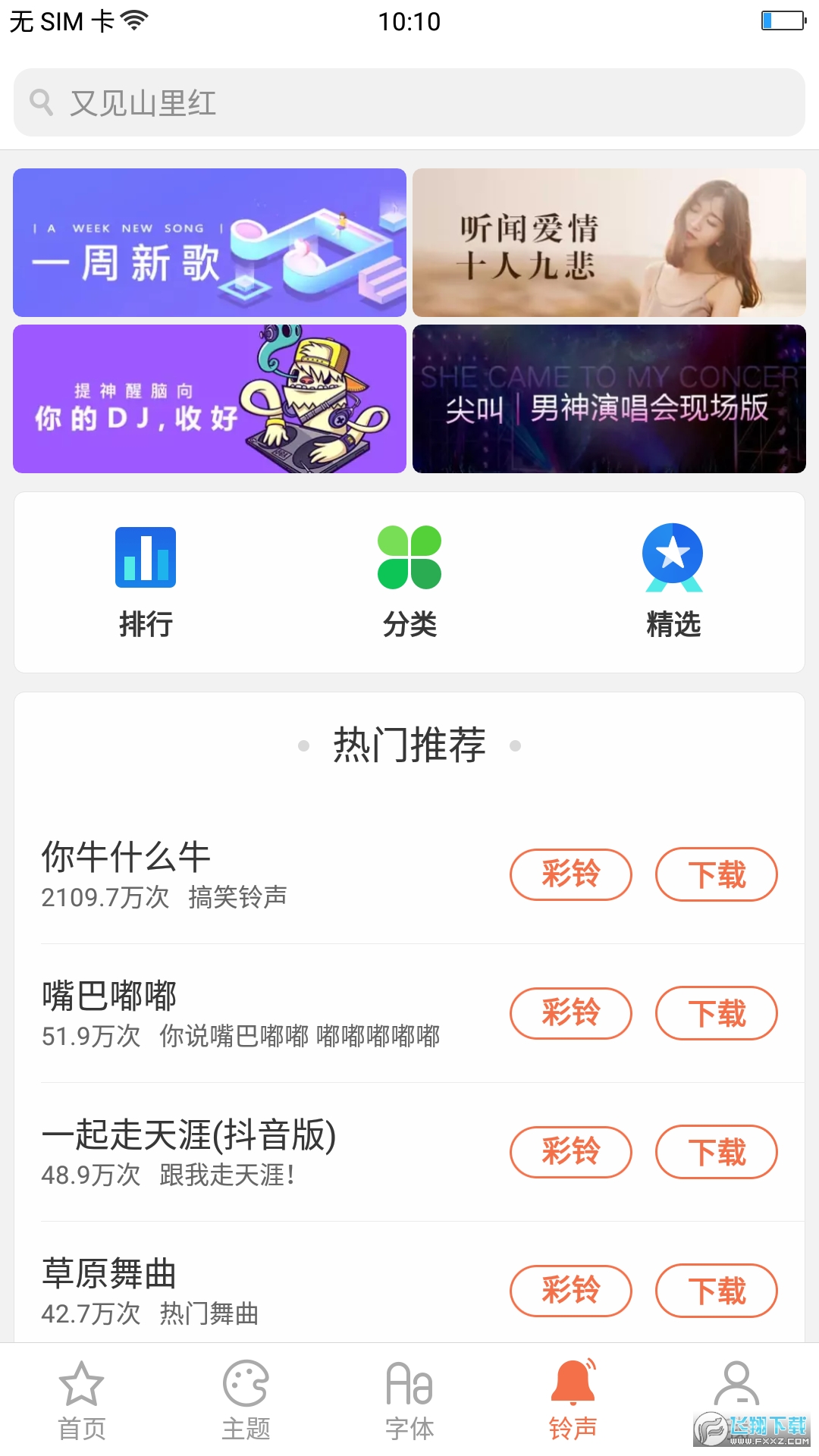Download the 你牛什么牛 ringtone
This screenshot has width=819, height=1456.
[716, 874]
